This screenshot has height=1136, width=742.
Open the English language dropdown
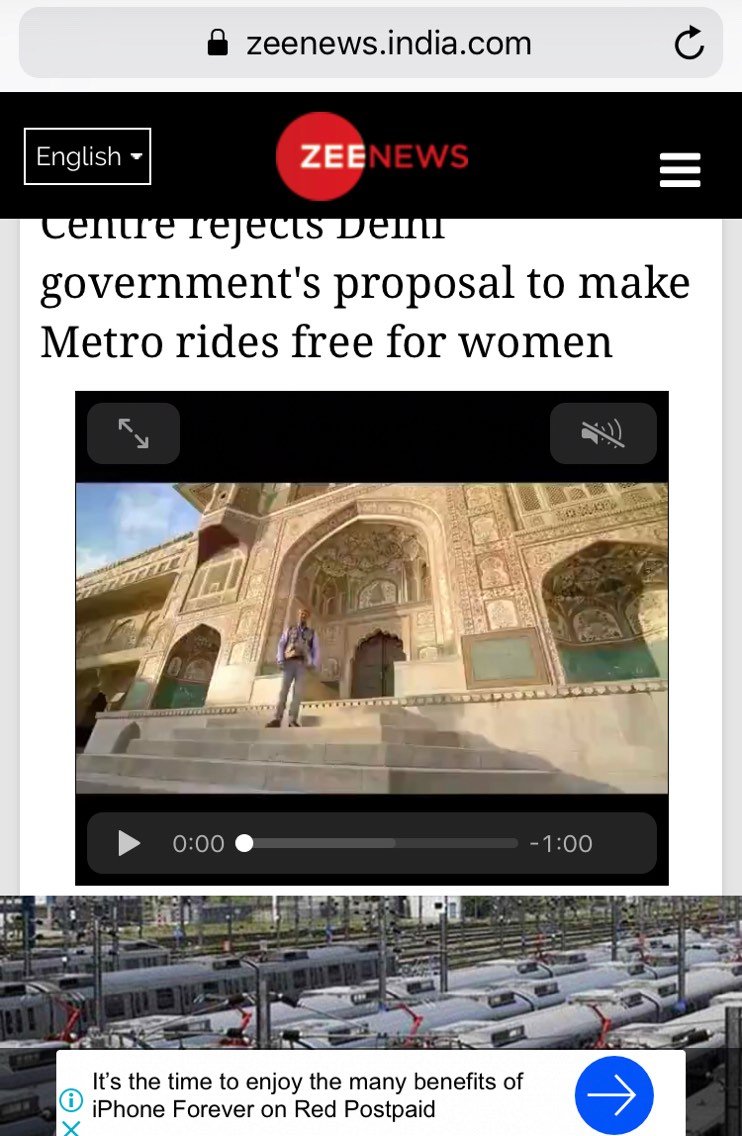[88, 157]
